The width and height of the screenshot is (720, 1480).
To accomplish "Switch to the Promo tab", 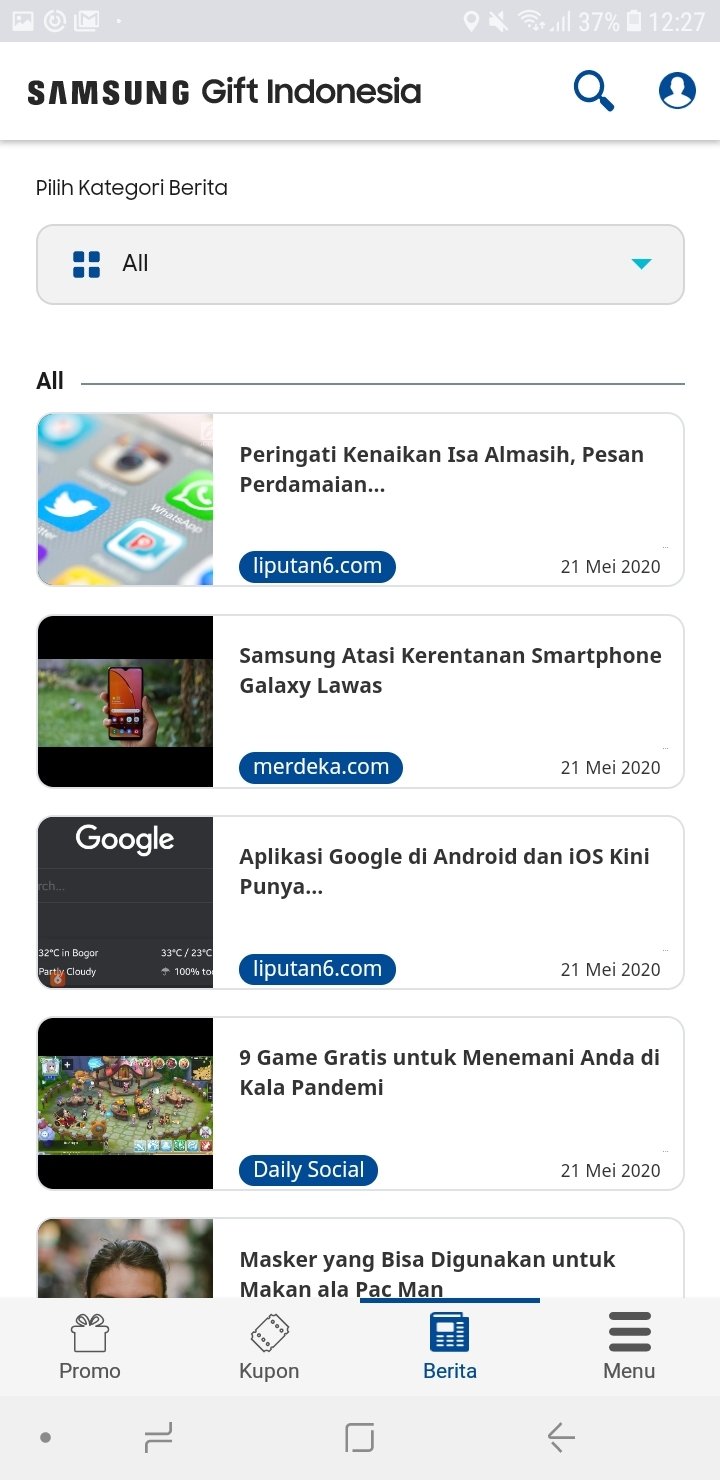I will (90, 1348).
